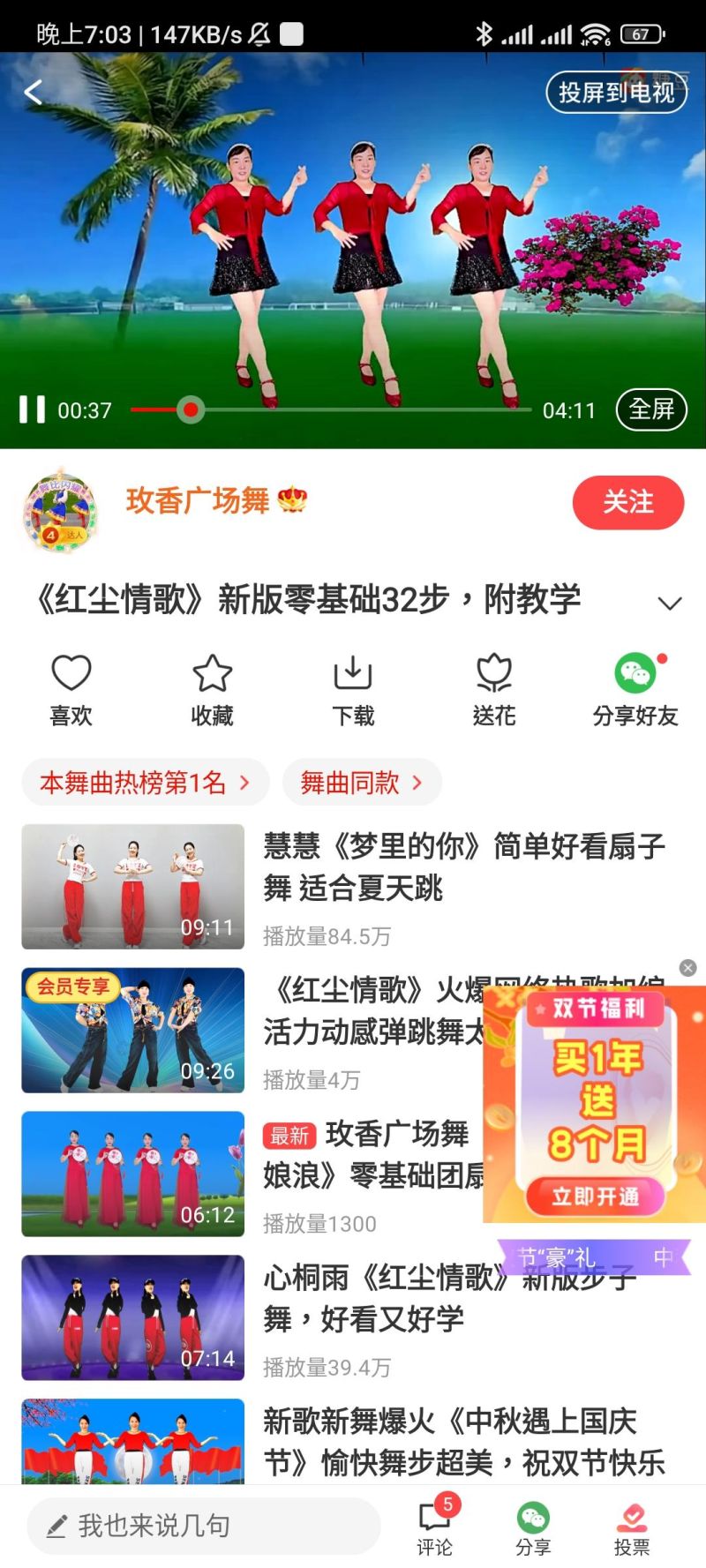Enter fullscreen with the 全屏 button
Screen dimensions: 706x1568
tap(650, 409)
